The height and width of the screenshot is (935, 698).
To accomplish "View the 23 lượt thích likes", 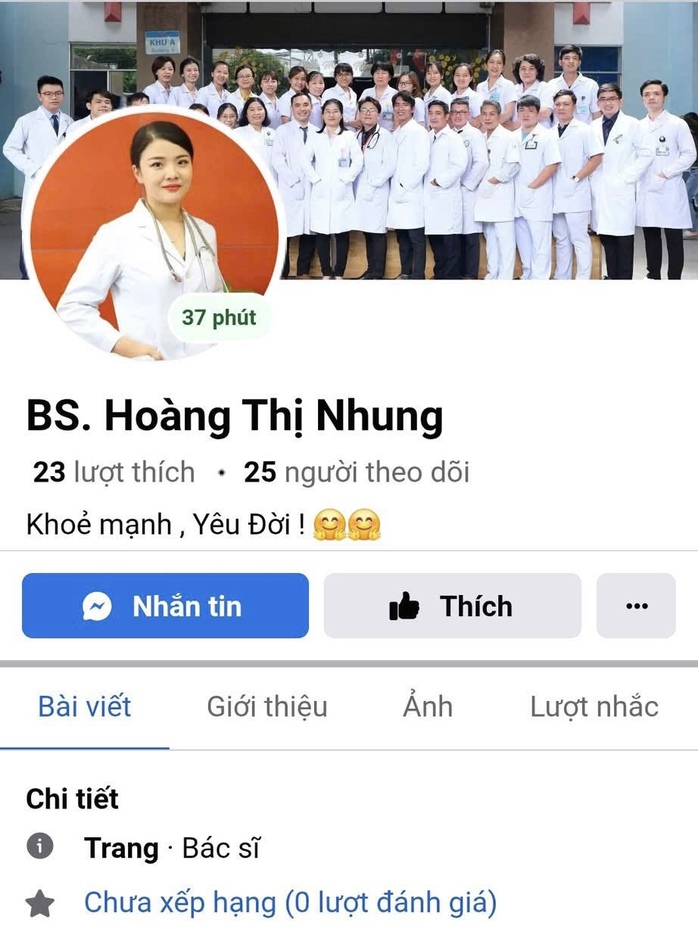I will pyautogui.click(x=114, y=472).
